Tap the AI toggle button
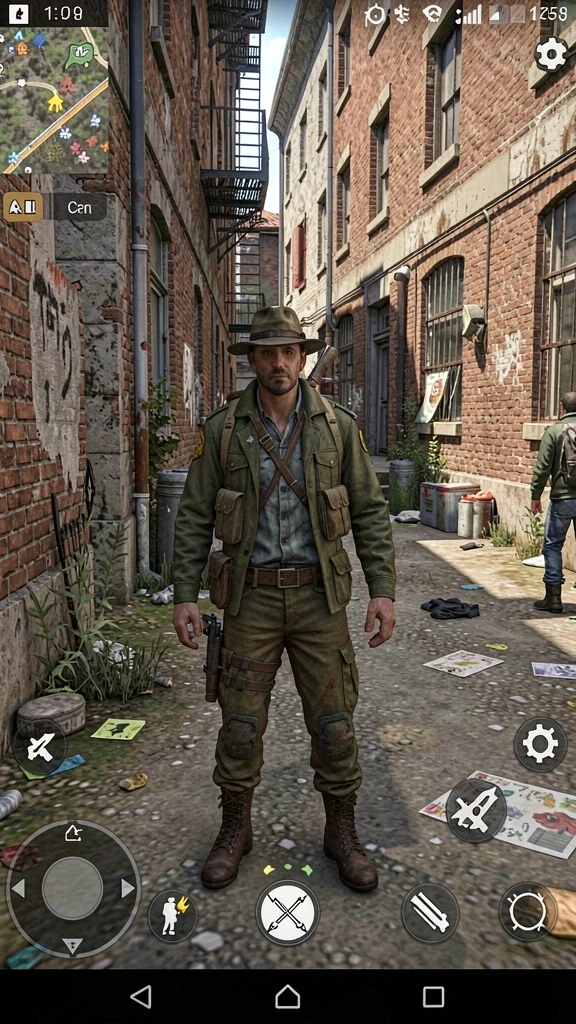The image size is (576, 1024). coord(23,208)
